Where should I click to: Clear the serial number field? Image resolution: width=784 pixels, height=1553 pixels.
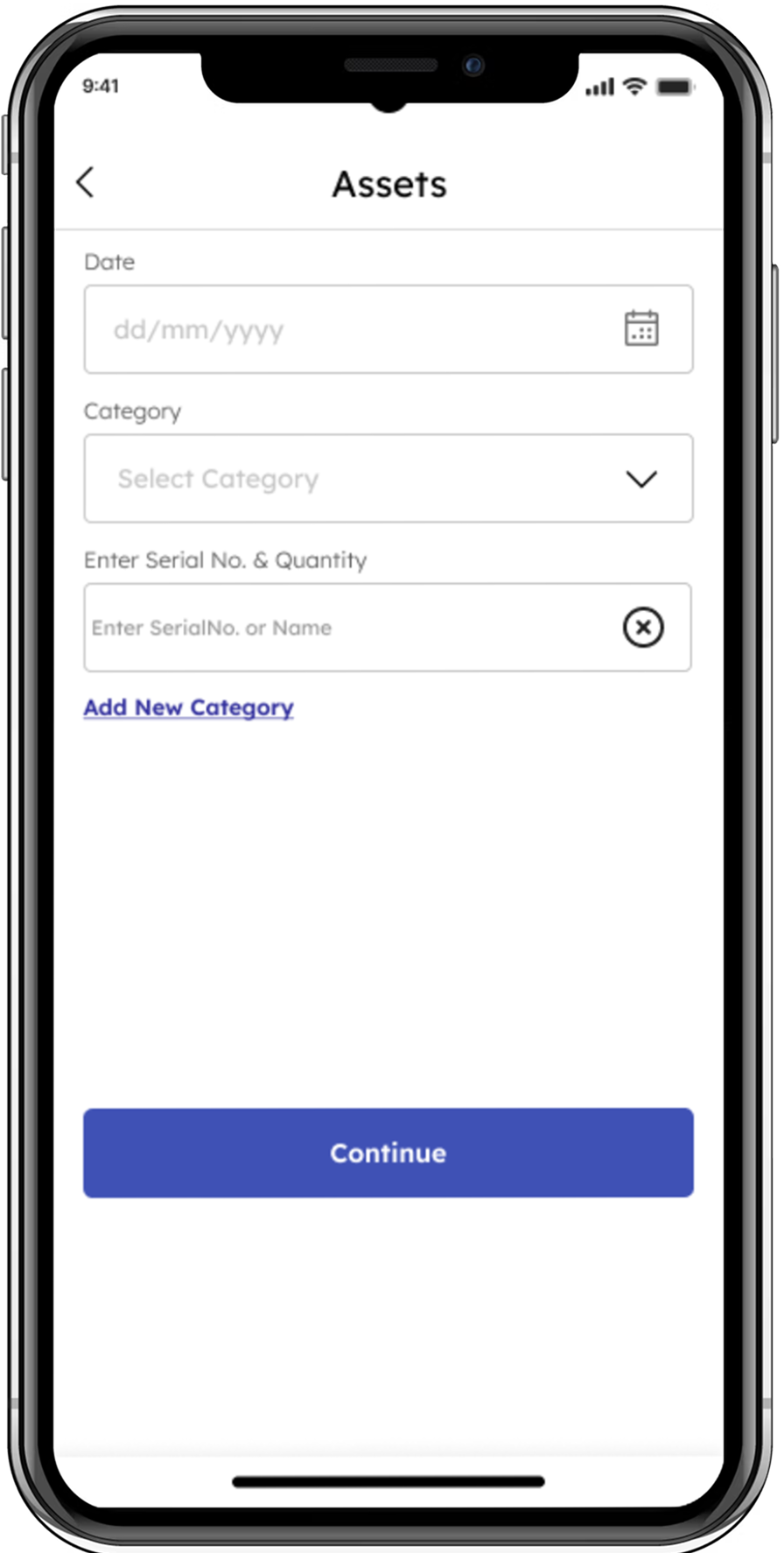[x=643, y=628]
